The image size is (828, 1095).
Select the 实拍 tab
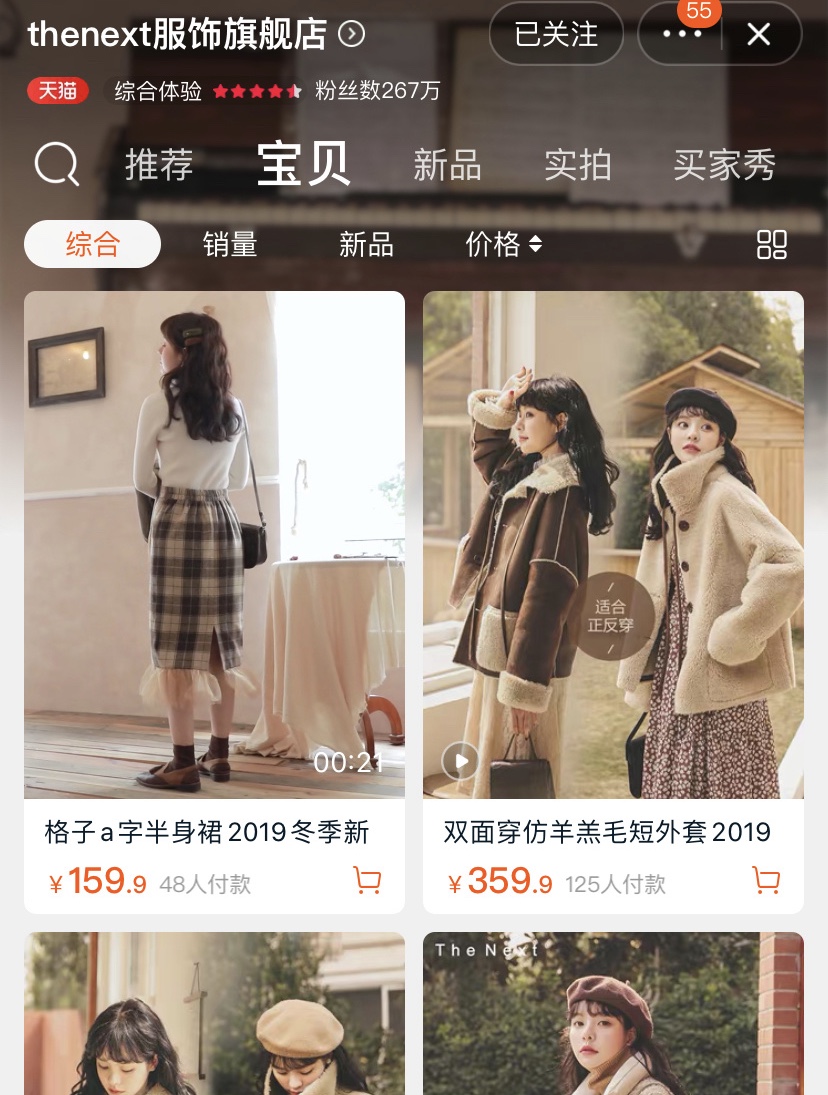(580, 166)
